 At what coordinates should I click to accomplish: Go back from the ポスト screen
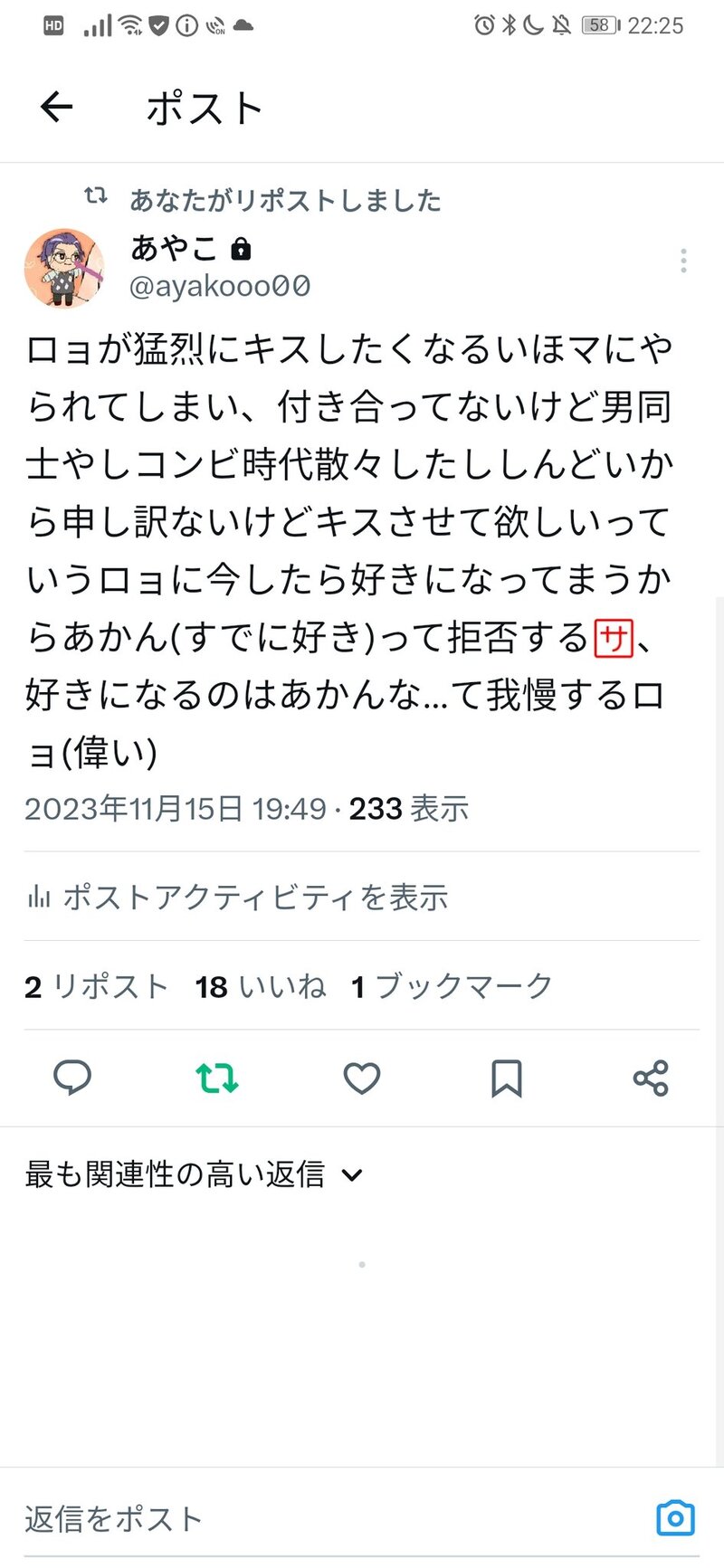click(56, 108)
